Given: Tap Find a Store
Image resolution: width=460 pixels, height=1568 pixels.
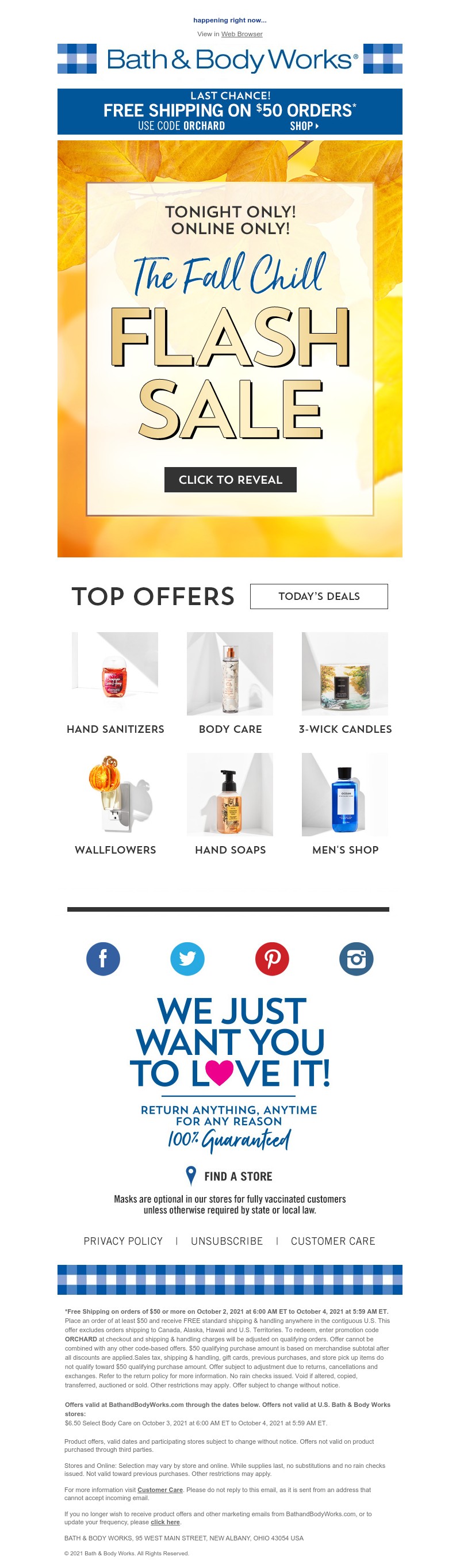Looking at the screenshot, I should click(x=230, y=1176).
